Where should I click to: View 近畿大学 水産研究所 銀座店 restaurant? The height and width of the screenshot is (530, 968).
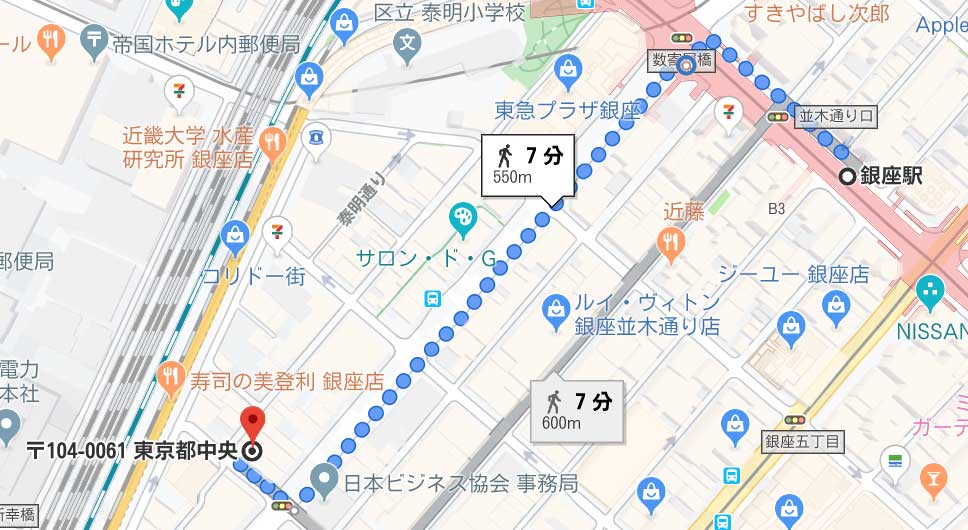[271, 142]
